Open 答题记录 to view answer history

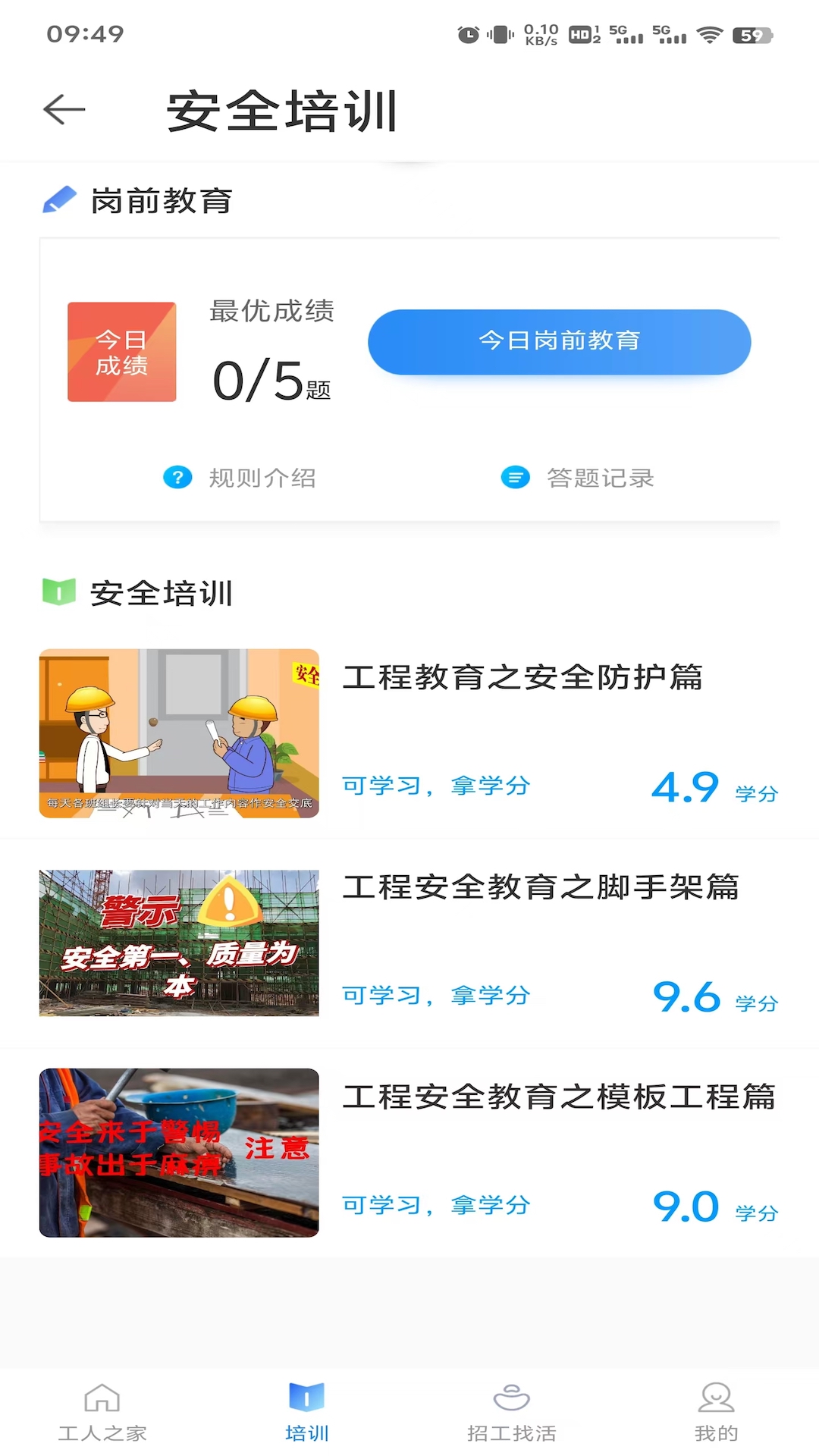click(599, 478)
